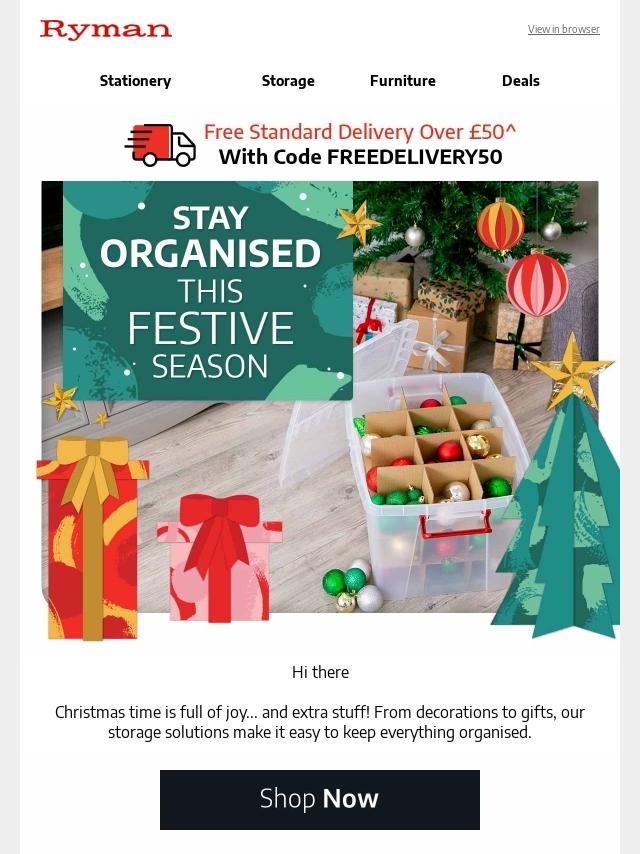
Task: Open the View in browser link
Action: click(x=563, y=29)
